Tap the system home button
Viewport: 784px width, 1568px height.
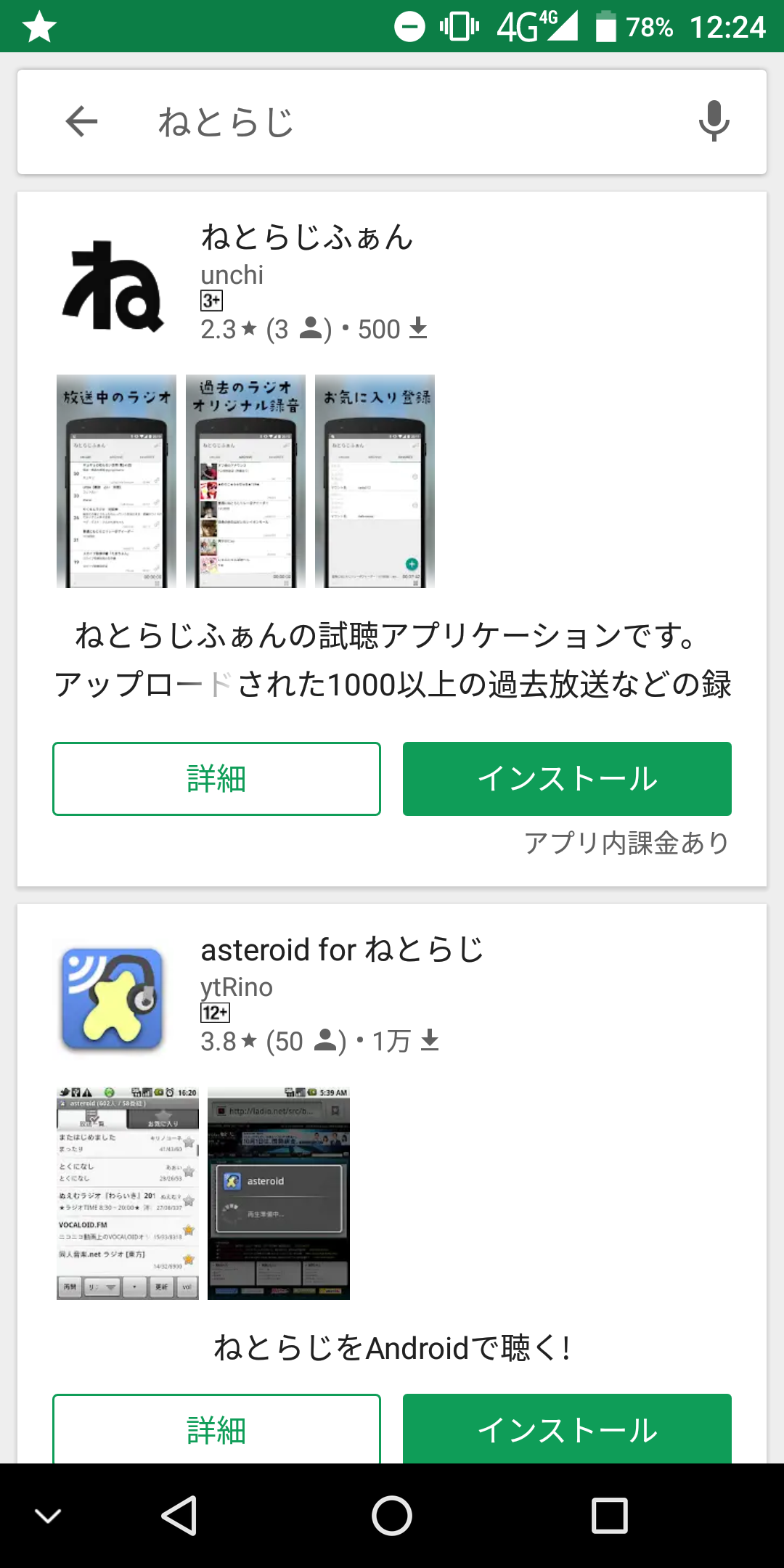[x=392, y=1516]
